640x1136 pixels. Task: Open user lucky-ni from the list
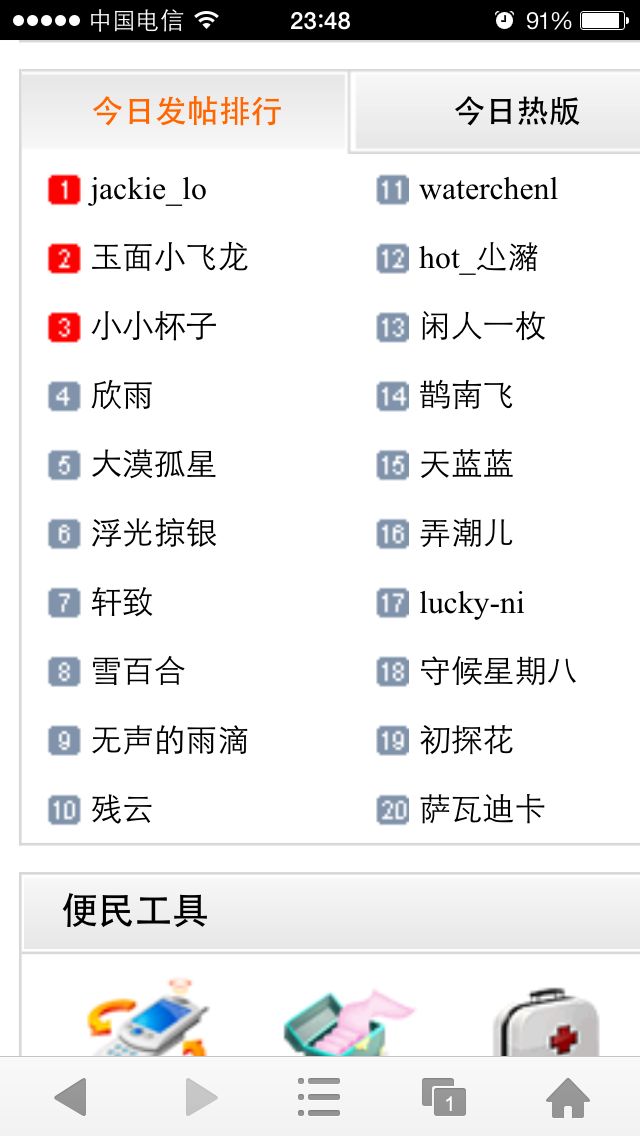[472, 604]
